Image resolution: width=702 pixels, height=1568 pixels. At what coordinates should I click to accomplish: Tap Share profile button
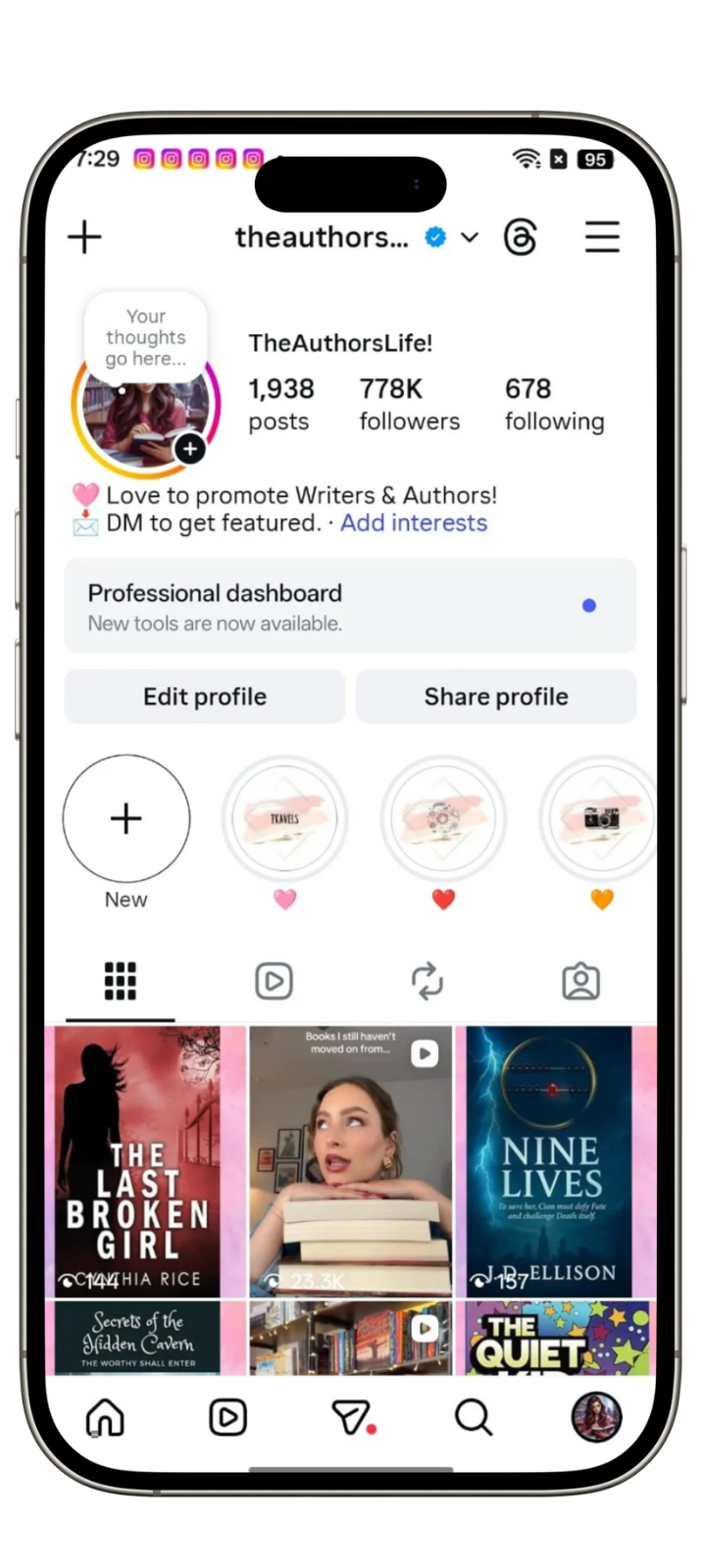[x=496, y=697]
